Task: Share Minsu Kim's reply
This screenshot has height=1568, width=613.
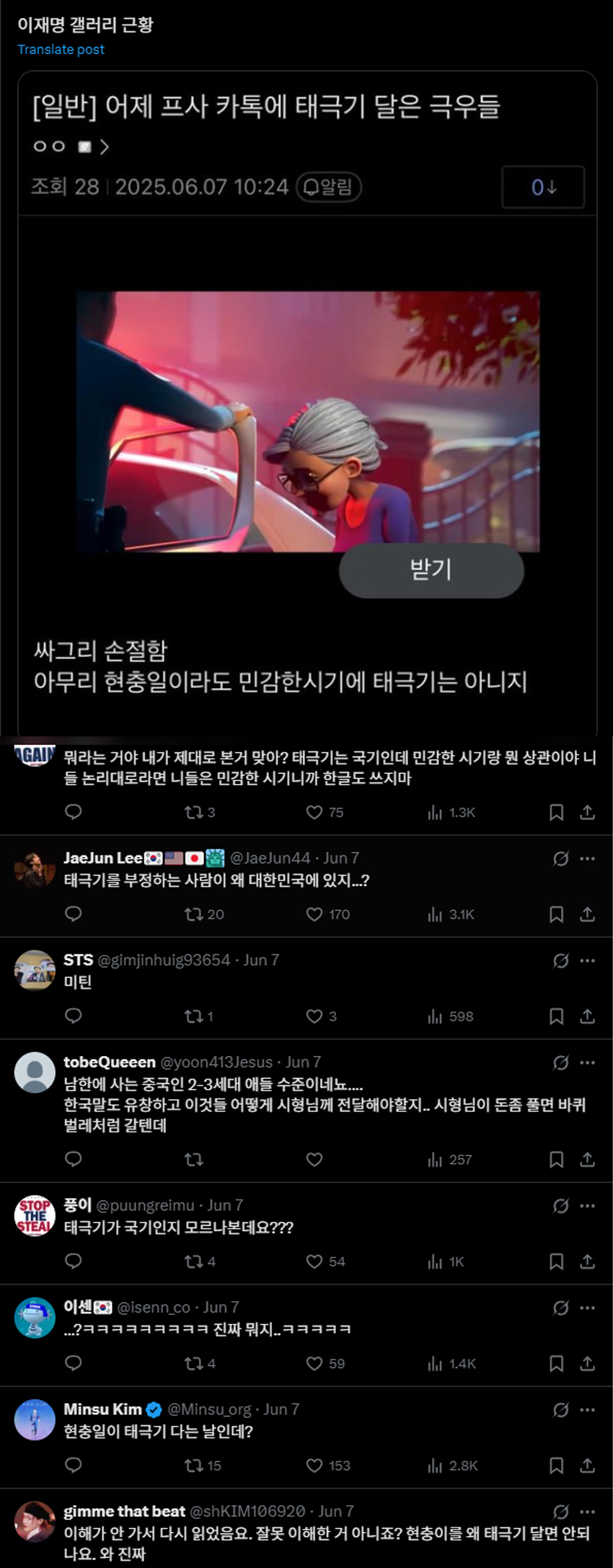Action: [x=588, y=1466]
